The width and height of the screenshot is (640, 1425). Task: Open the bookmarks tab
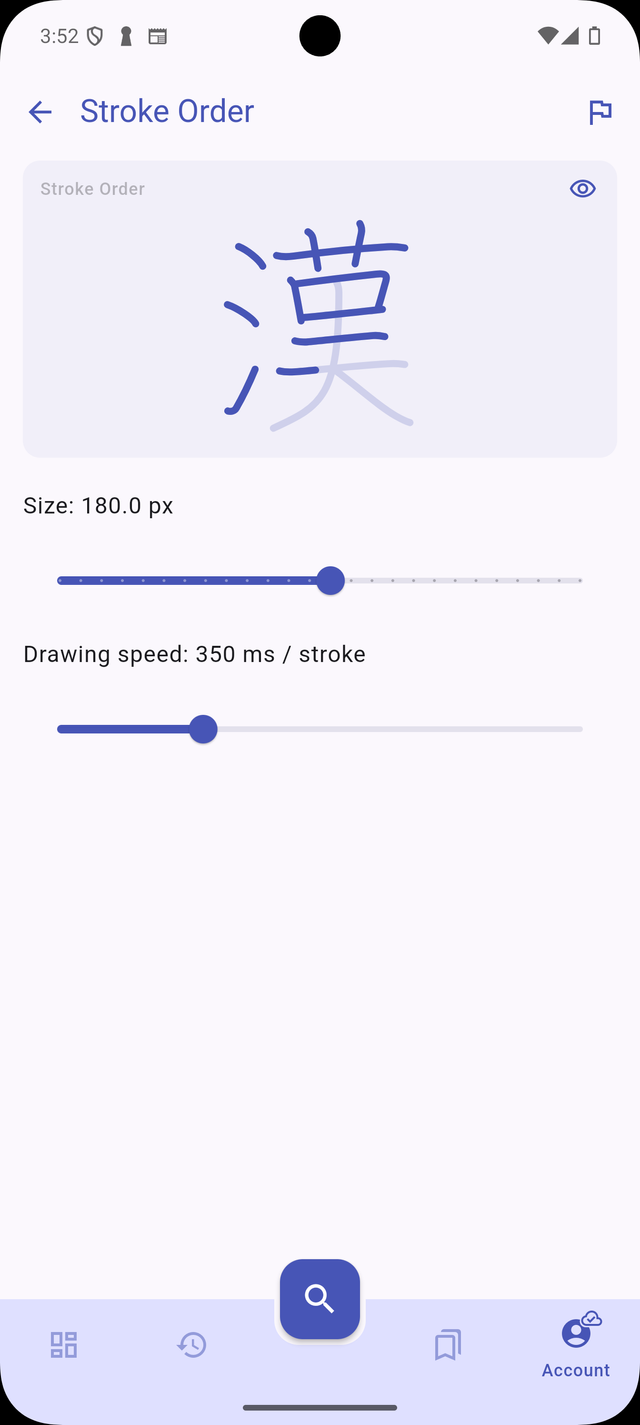448,1345
